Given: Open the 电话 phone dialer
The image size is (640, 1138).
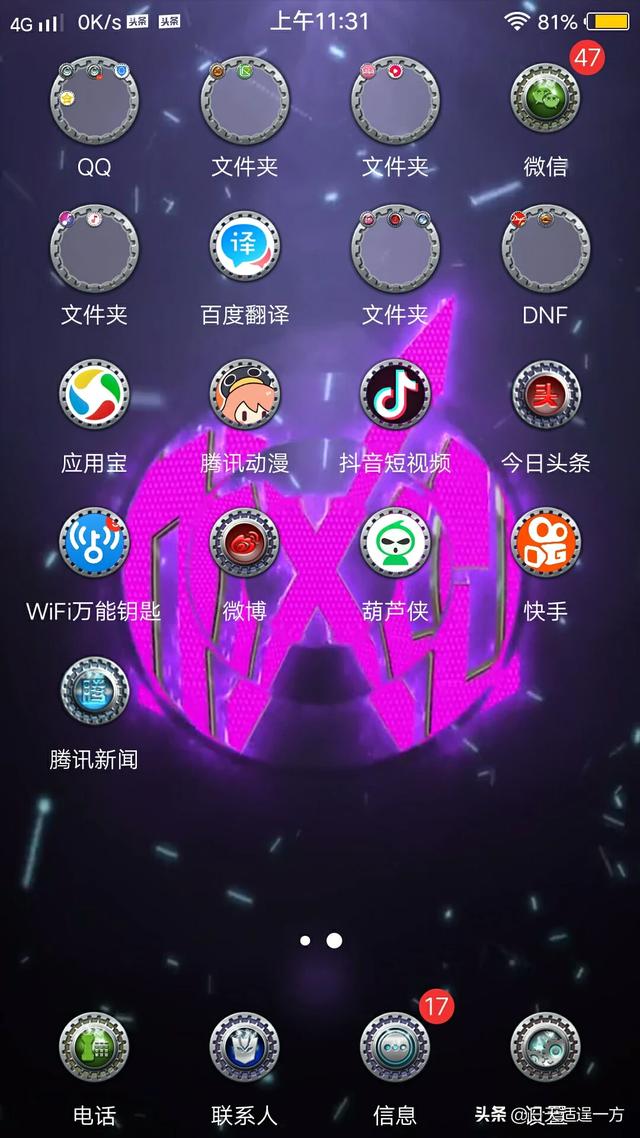Looking at the screenshot, I should click(x=94, y=1048).
